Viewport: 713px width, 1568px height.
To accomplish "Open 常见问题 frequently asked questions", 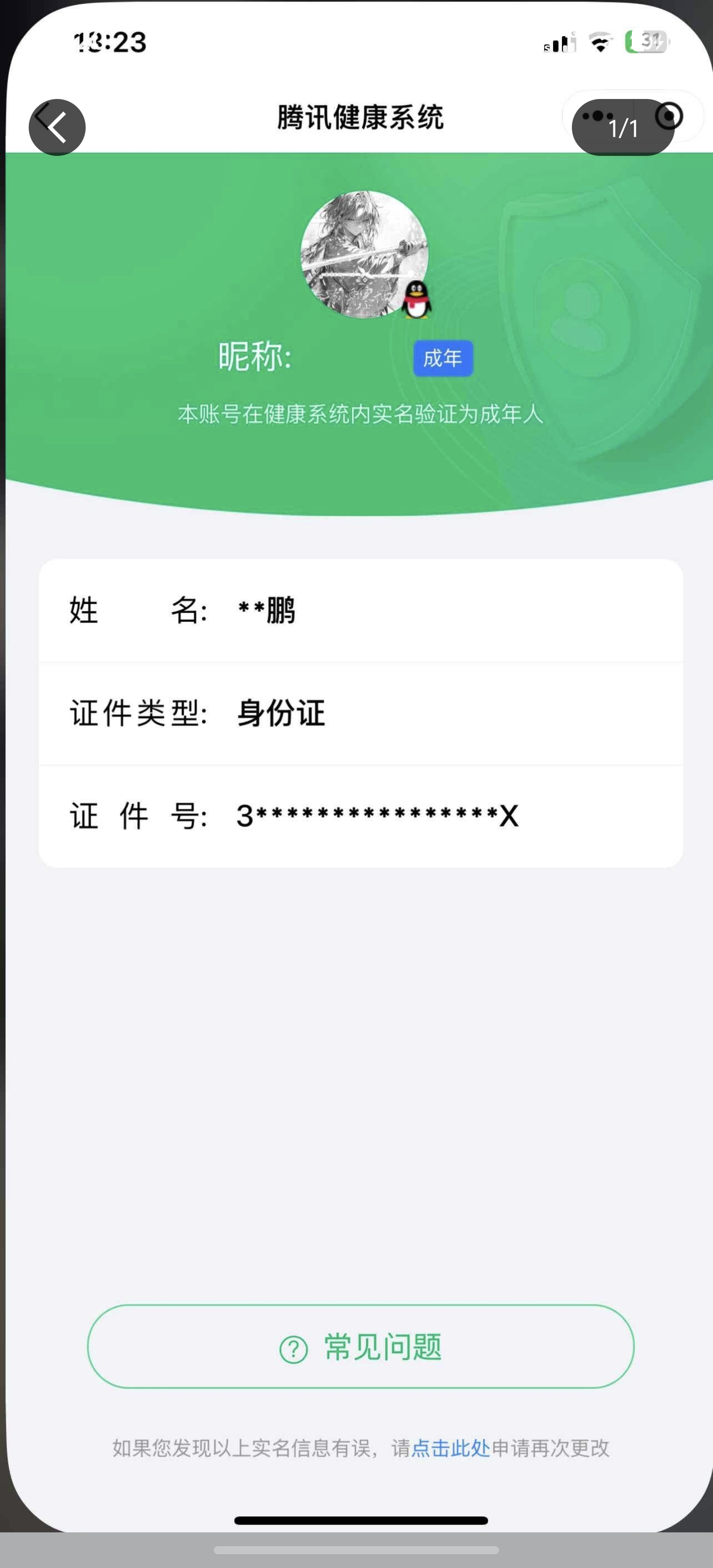I will 360,1346.
